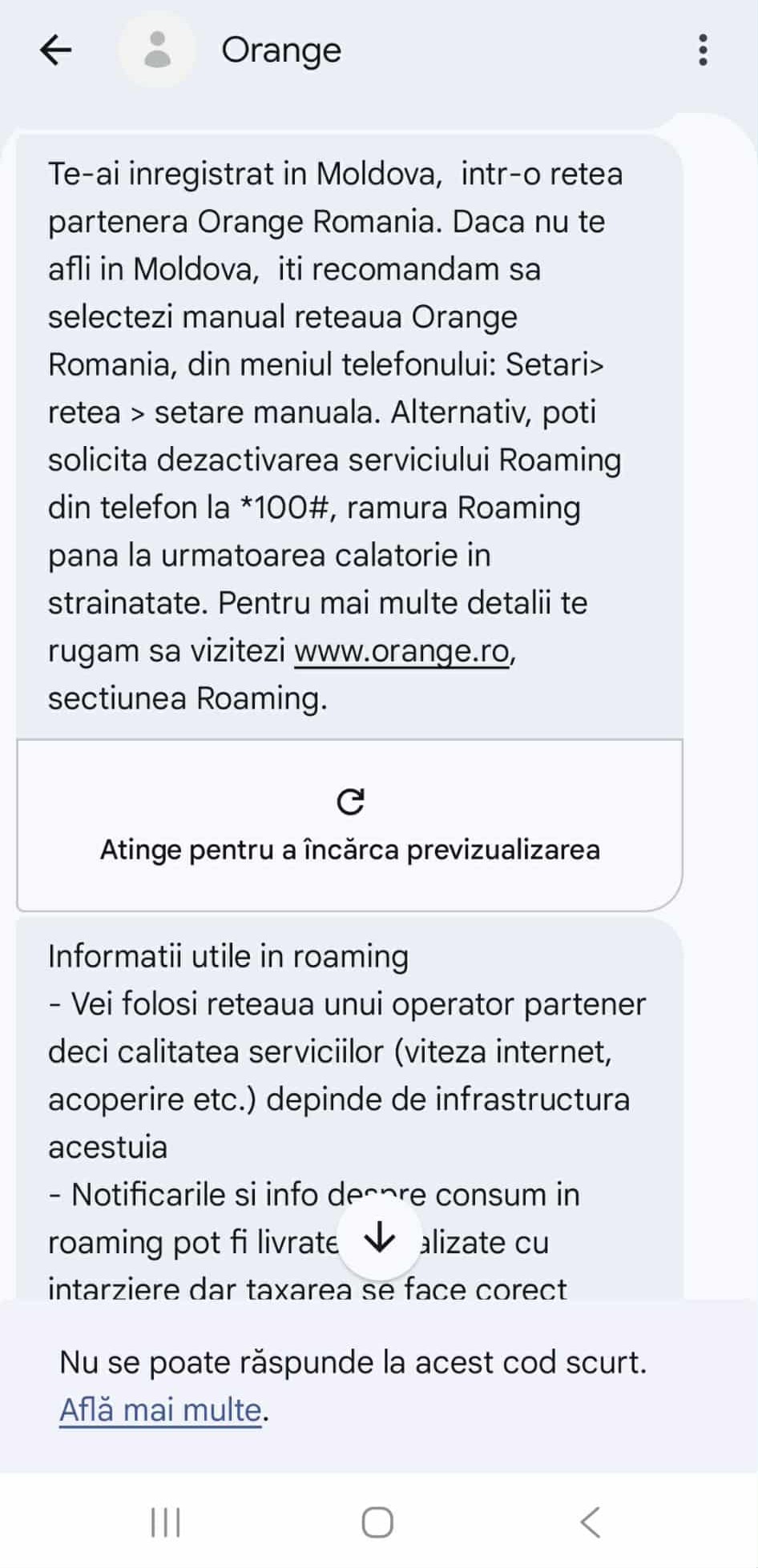This screenshot has height=1568, width=758.
Task: Open the www.orange.ro link
Action: (x=401, y=652)
